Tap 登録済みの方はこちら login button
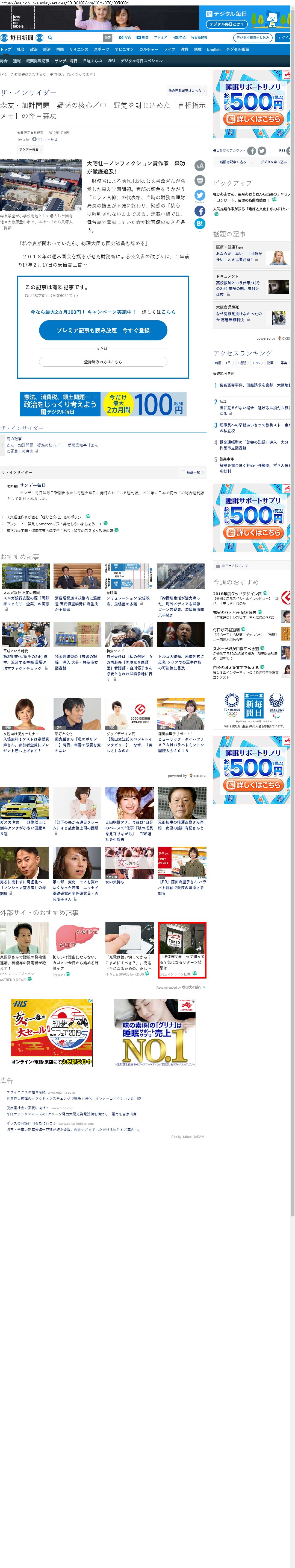The width and height of the screenshot is (295, 1568). coord(103,361)
